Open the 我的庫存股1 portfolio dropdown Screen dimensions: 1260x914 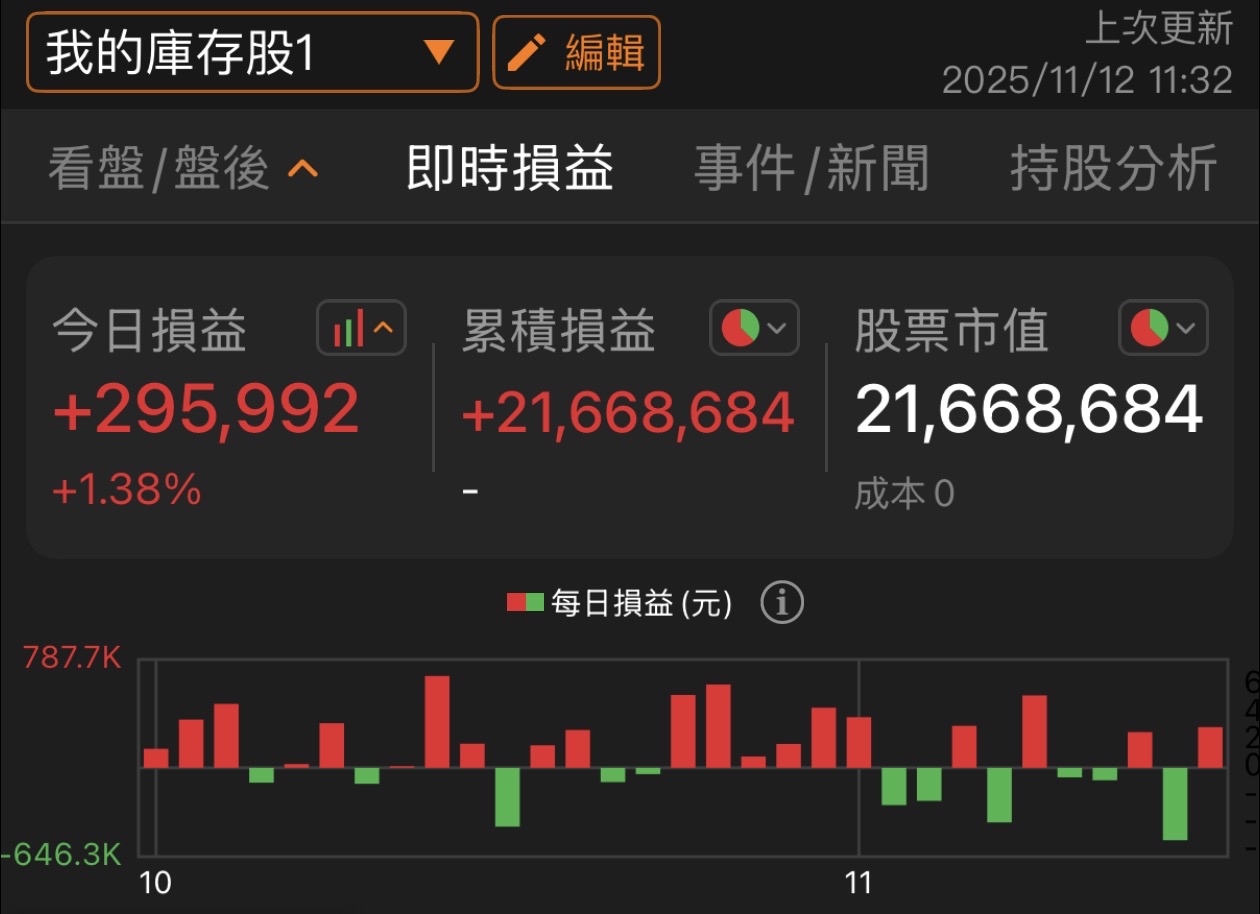(252, 52)
